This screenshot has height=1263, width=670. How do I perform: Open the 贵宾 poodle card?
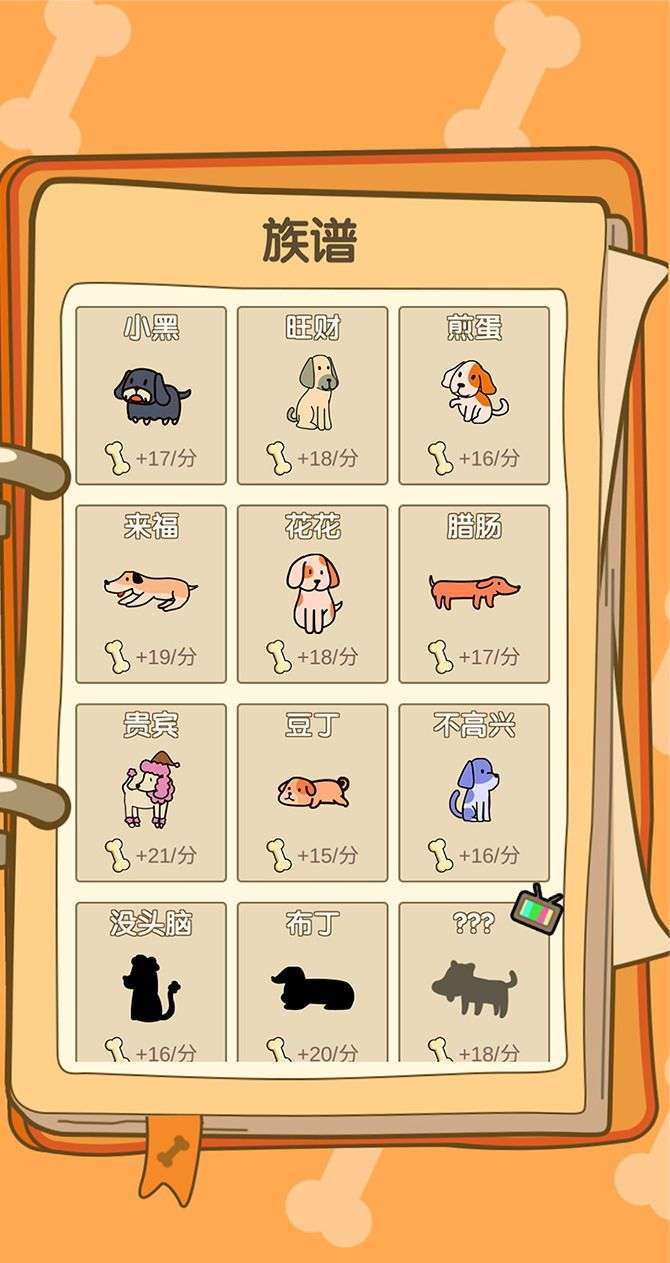151,792
